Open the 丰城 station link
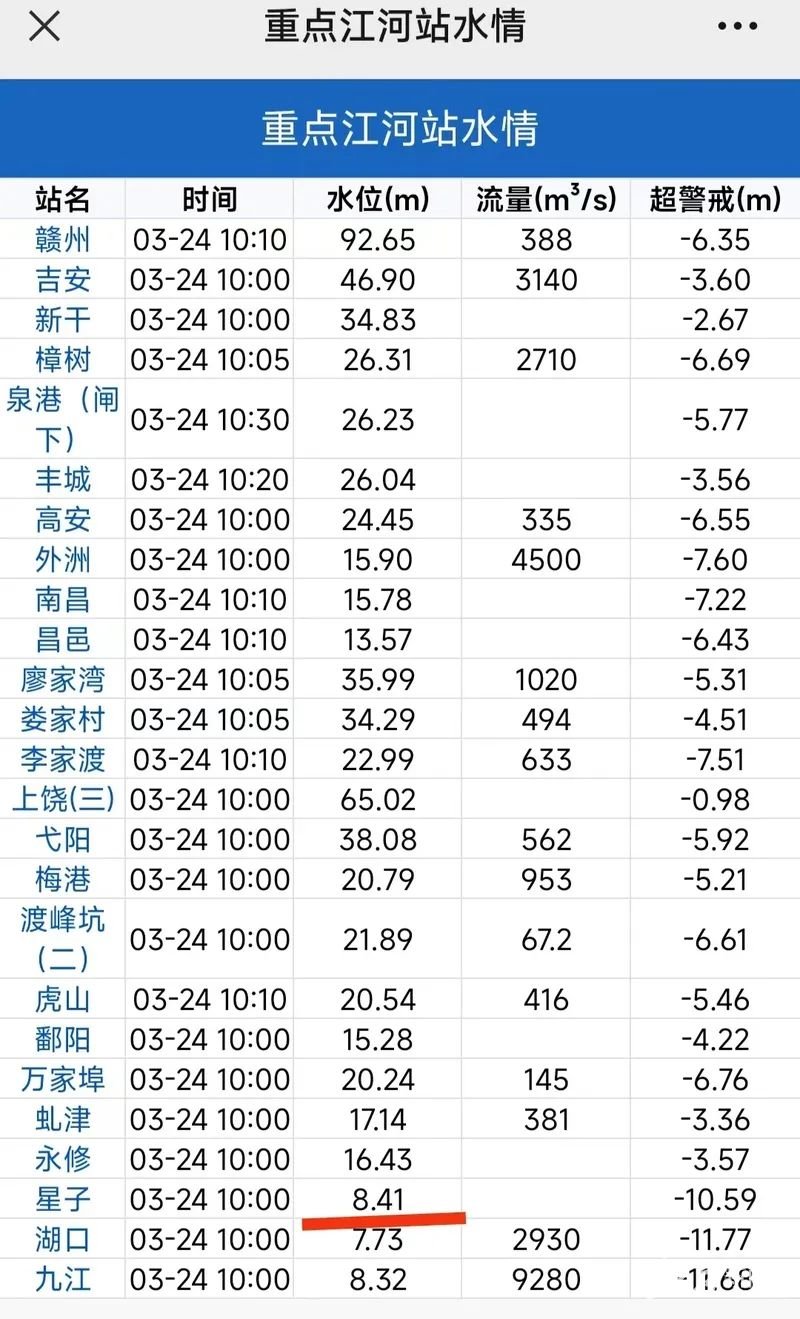The height and width of the screenshot is (1319, 800). point(62,480)
